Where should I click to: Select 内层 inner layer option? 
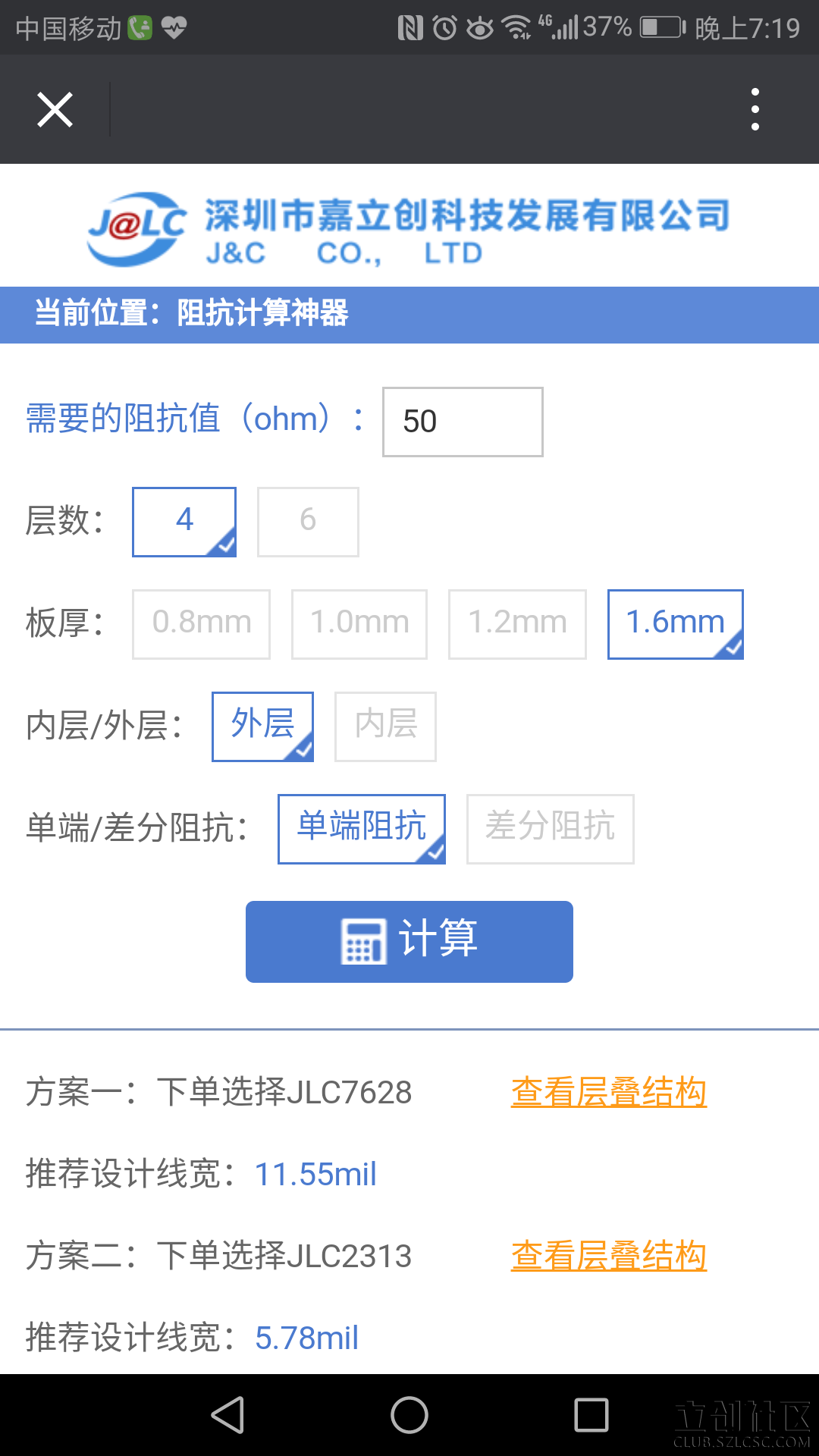pos(385,726)
